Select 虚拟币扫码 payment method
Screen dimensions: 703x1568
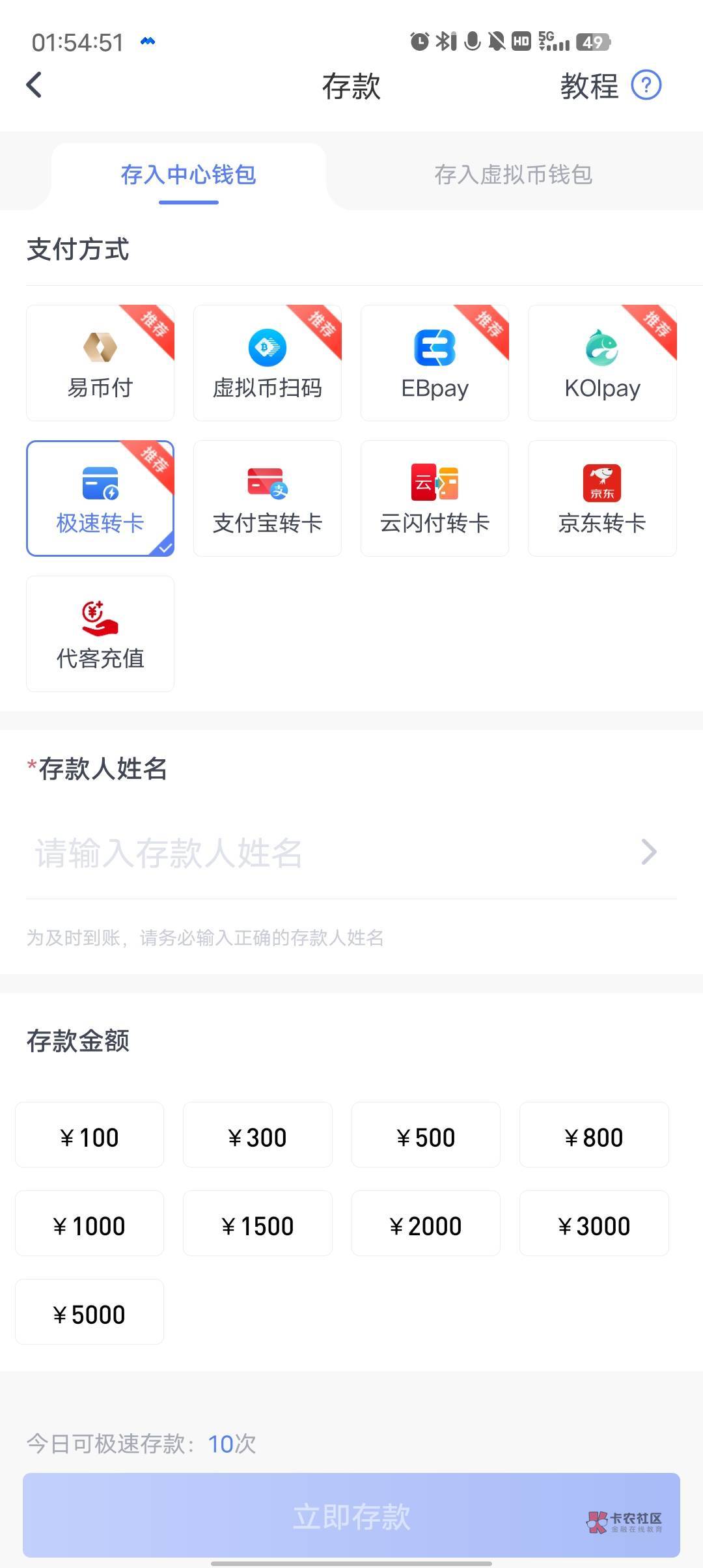268,363
